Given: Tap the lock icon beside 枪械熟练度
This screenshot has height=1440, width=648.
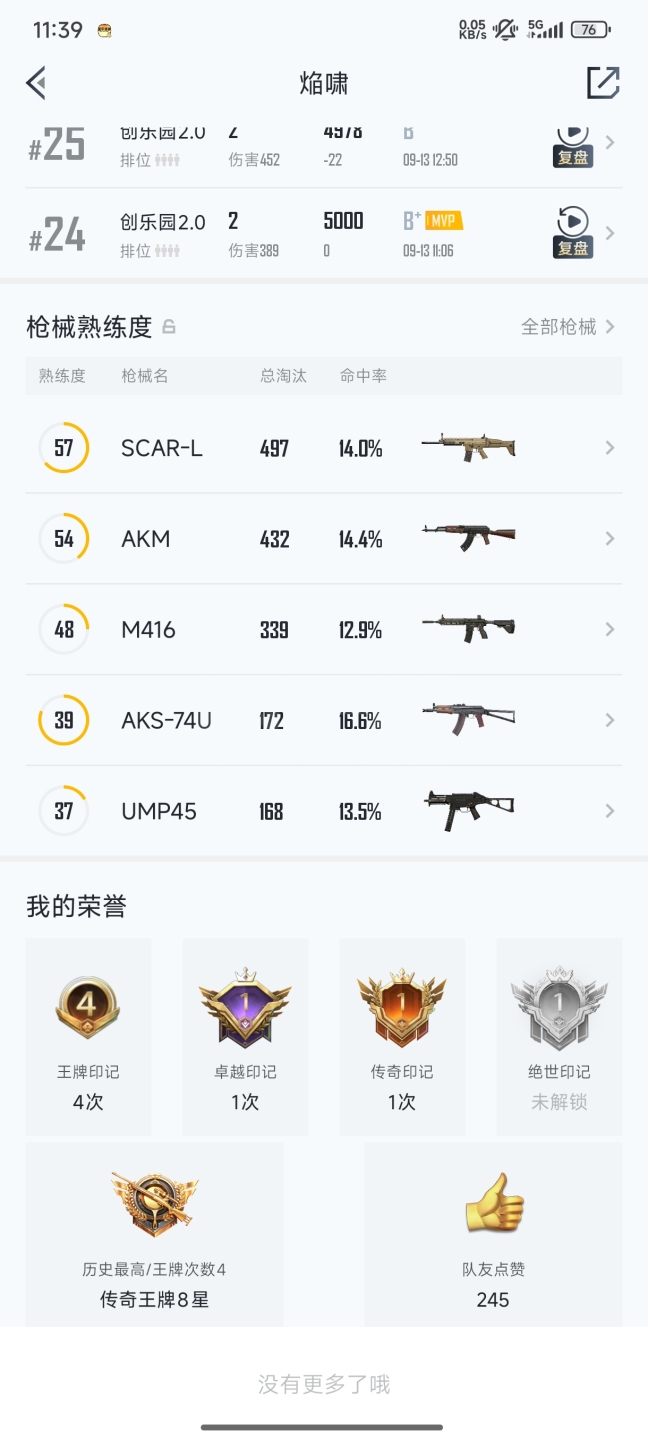Looking at the screenshot, I should pyautogui.click(x=169, y=327).
